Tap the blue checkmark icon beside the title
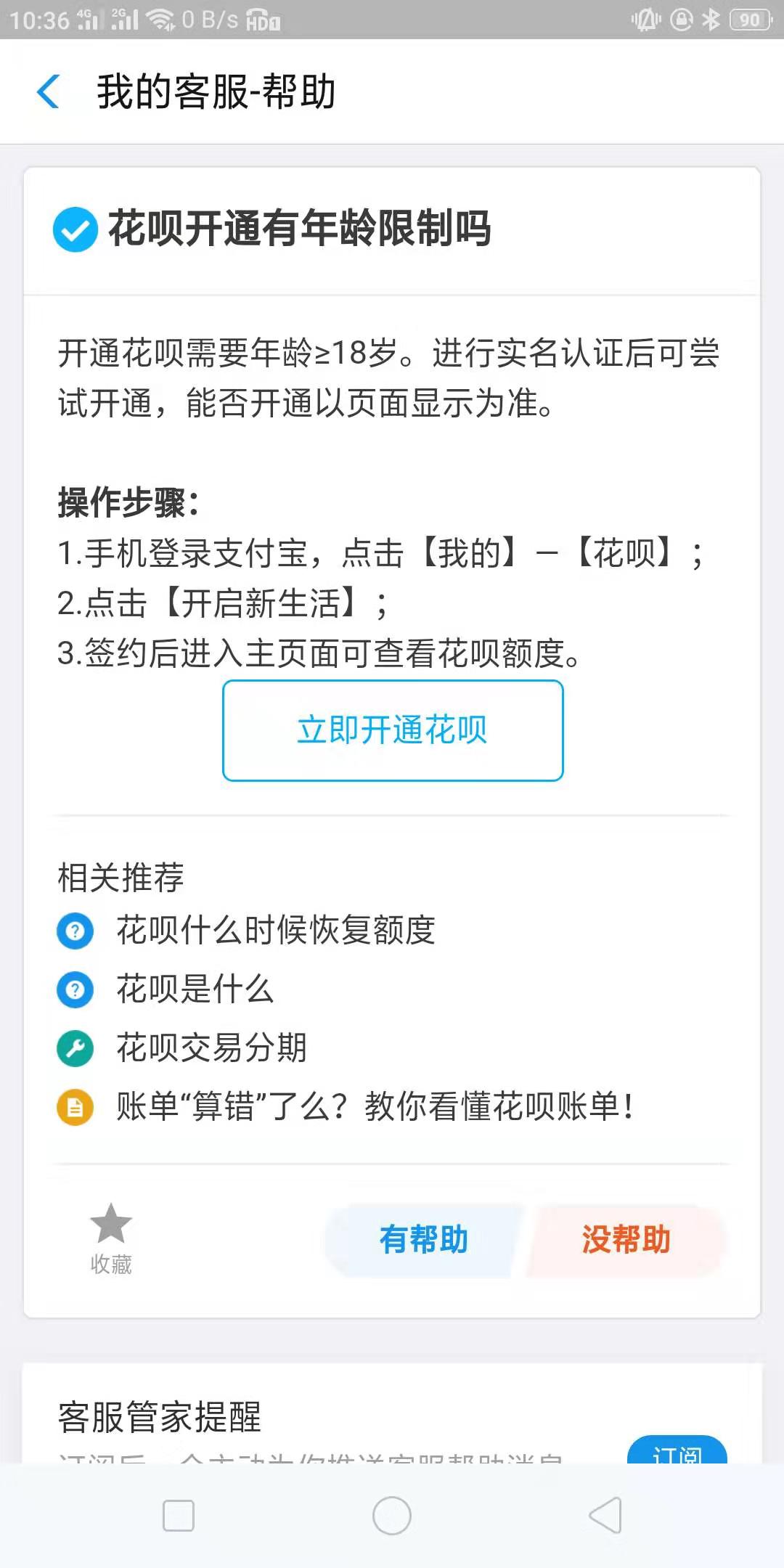 (75, 231)
